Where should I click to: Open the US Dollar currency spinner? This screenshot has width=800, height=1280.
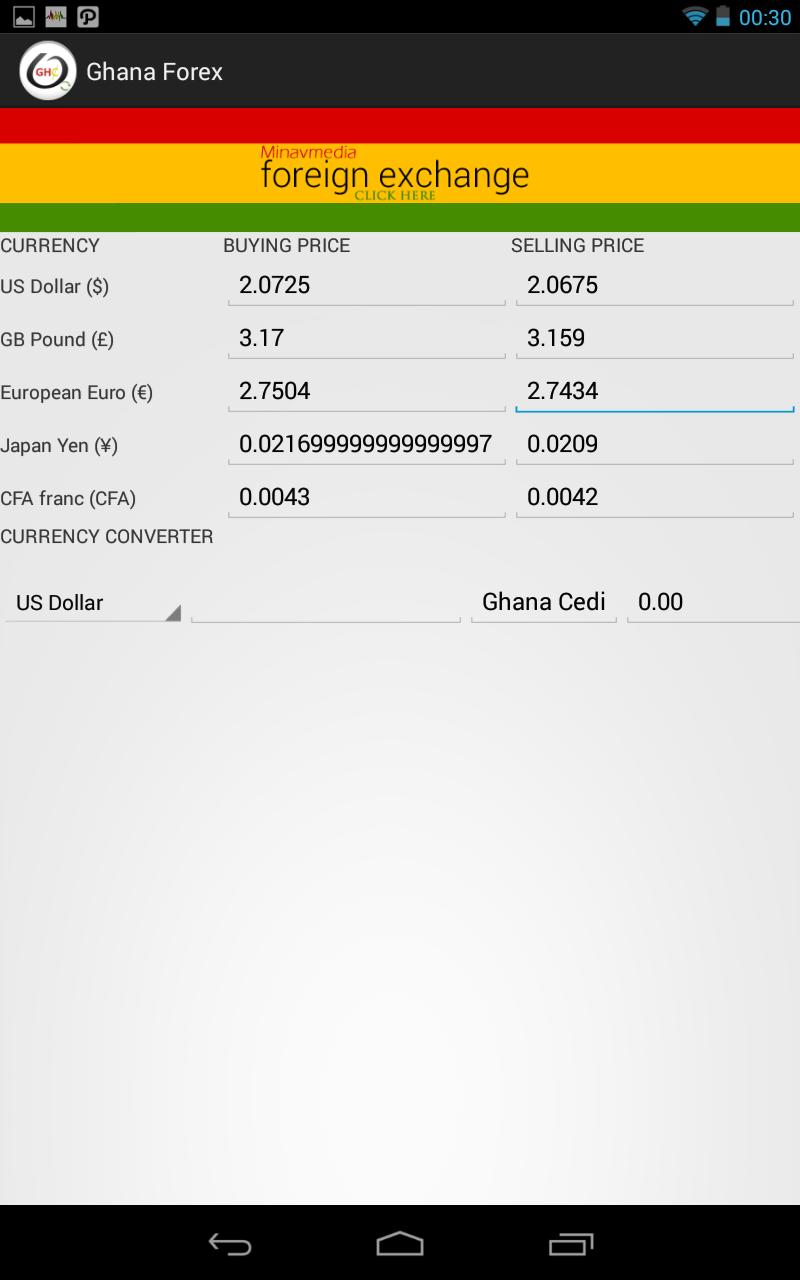[x=90, y=603]
